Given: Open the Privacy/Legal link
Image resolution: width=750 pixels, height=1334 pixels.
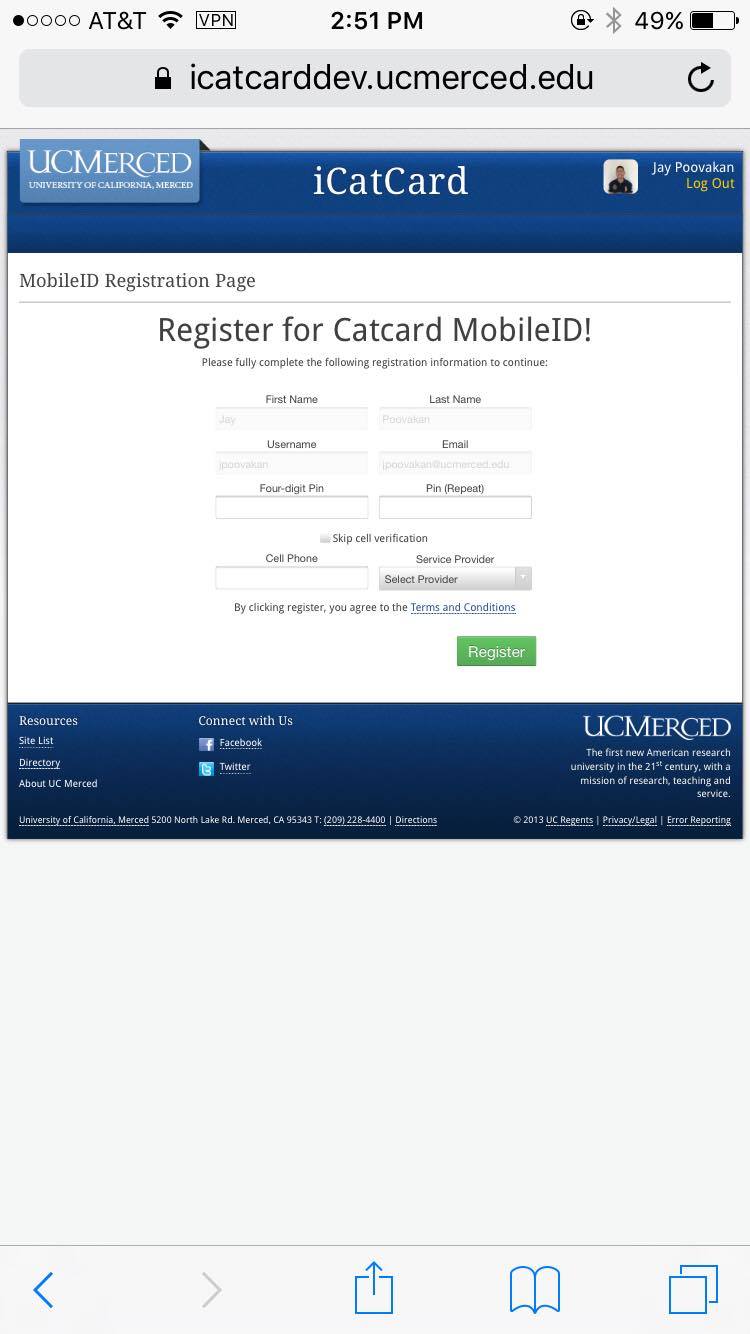Looking at the screenshot, I should click(629, 820).
